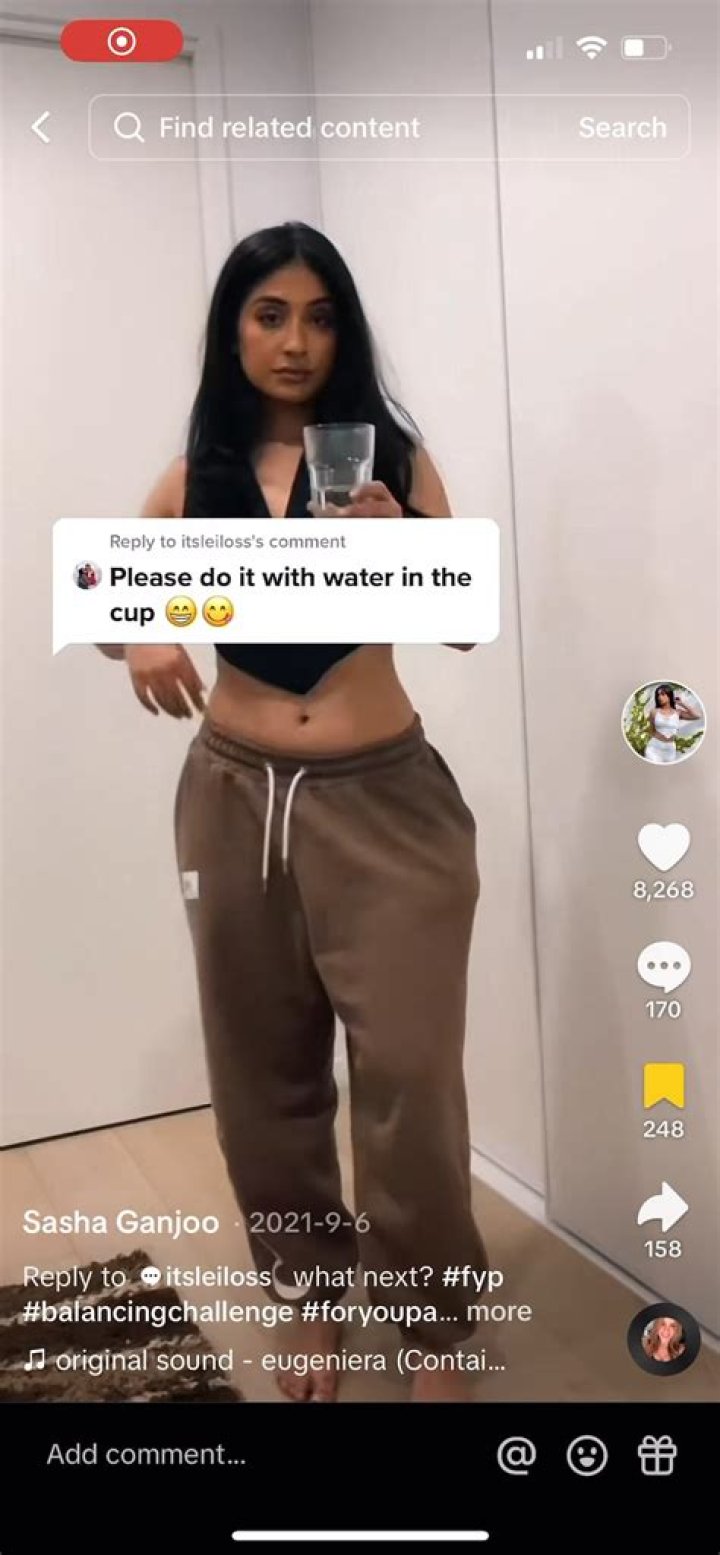The height and width of the screenshot is (1555, 720).
Task: Open the emoji picker next to Add comment
Action: tap(588, 1454)
